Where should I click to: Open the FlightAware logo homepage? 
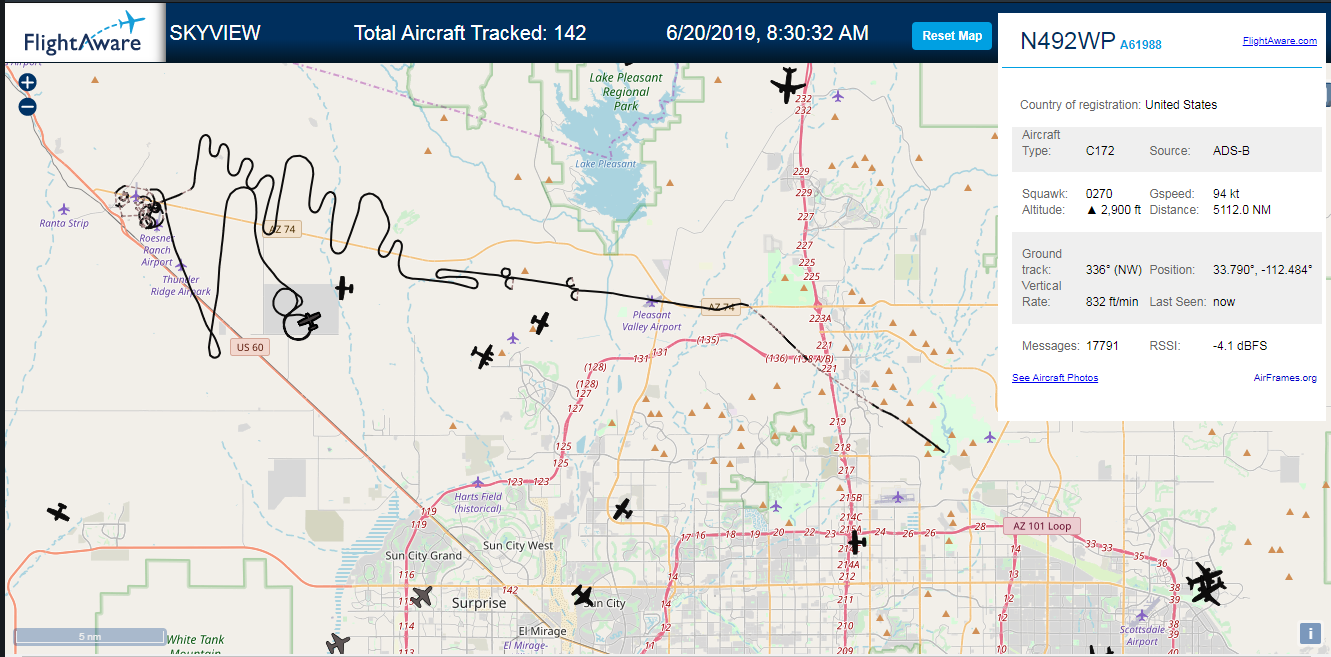pyautogui.click(x=83, y=32)
